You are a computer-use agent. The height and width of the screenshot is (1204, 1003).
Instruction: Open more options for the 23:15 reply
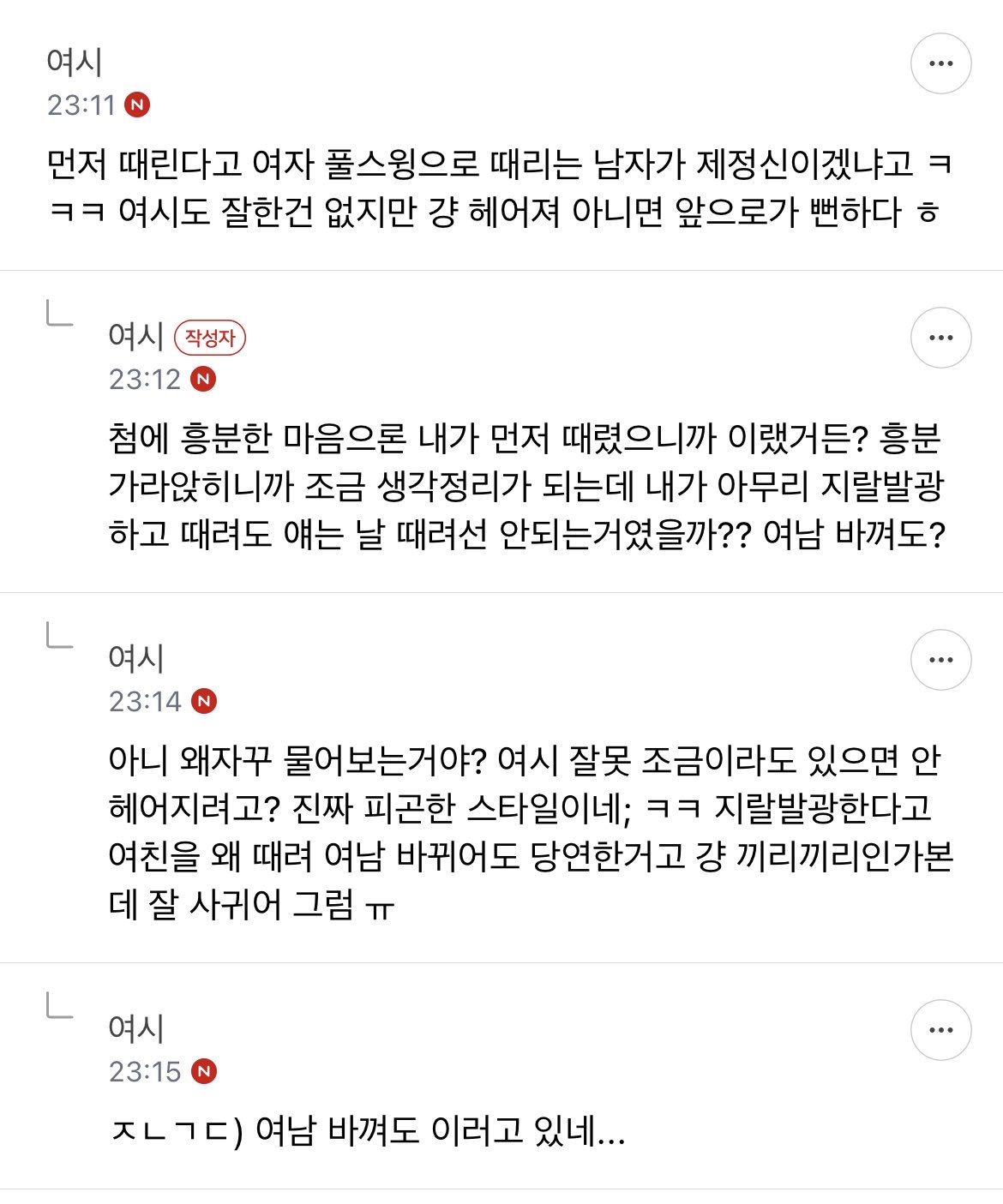point(940,1030)
